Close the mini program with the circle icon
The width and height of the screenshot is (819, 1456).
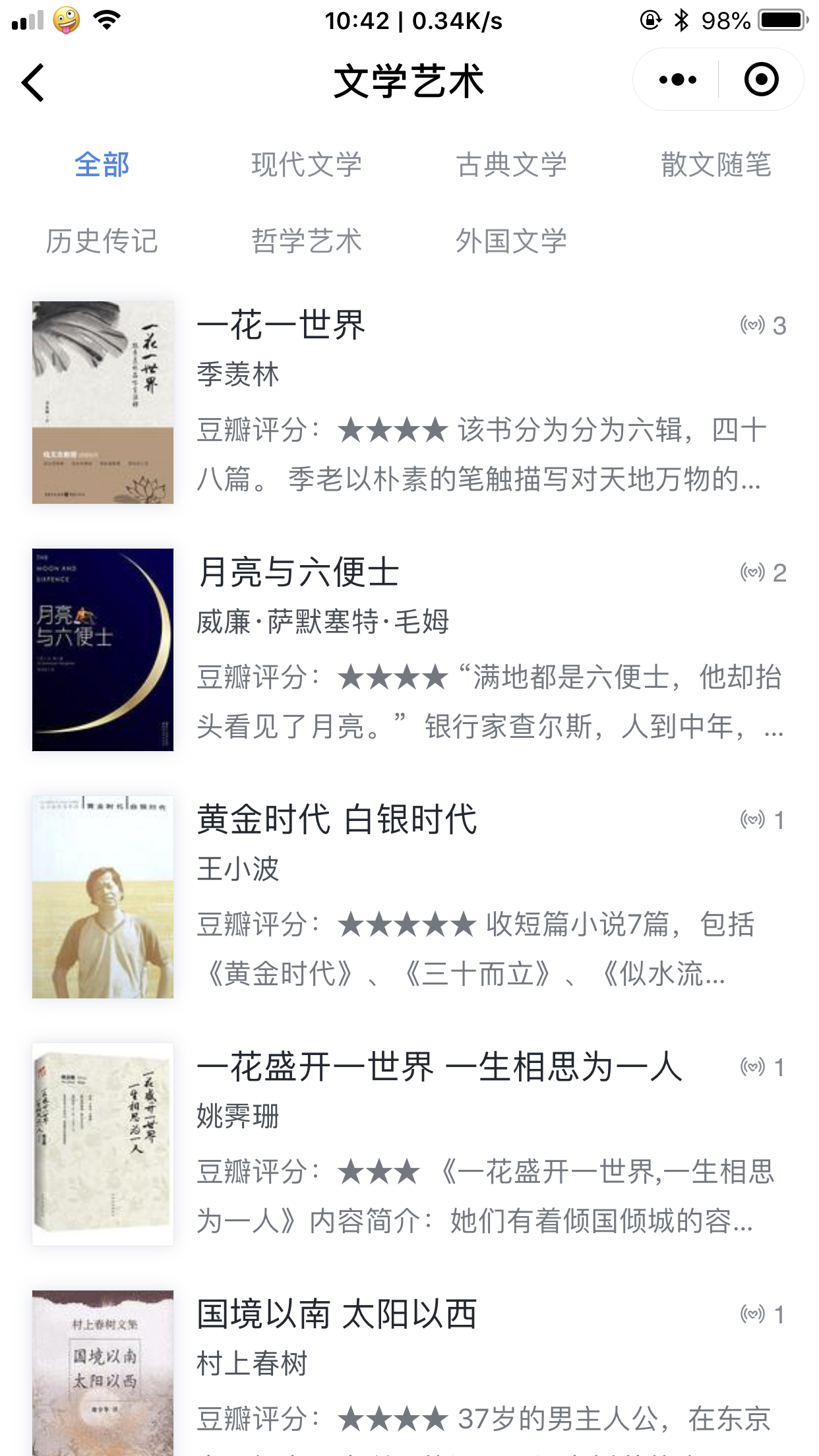(x=762, y=80)
